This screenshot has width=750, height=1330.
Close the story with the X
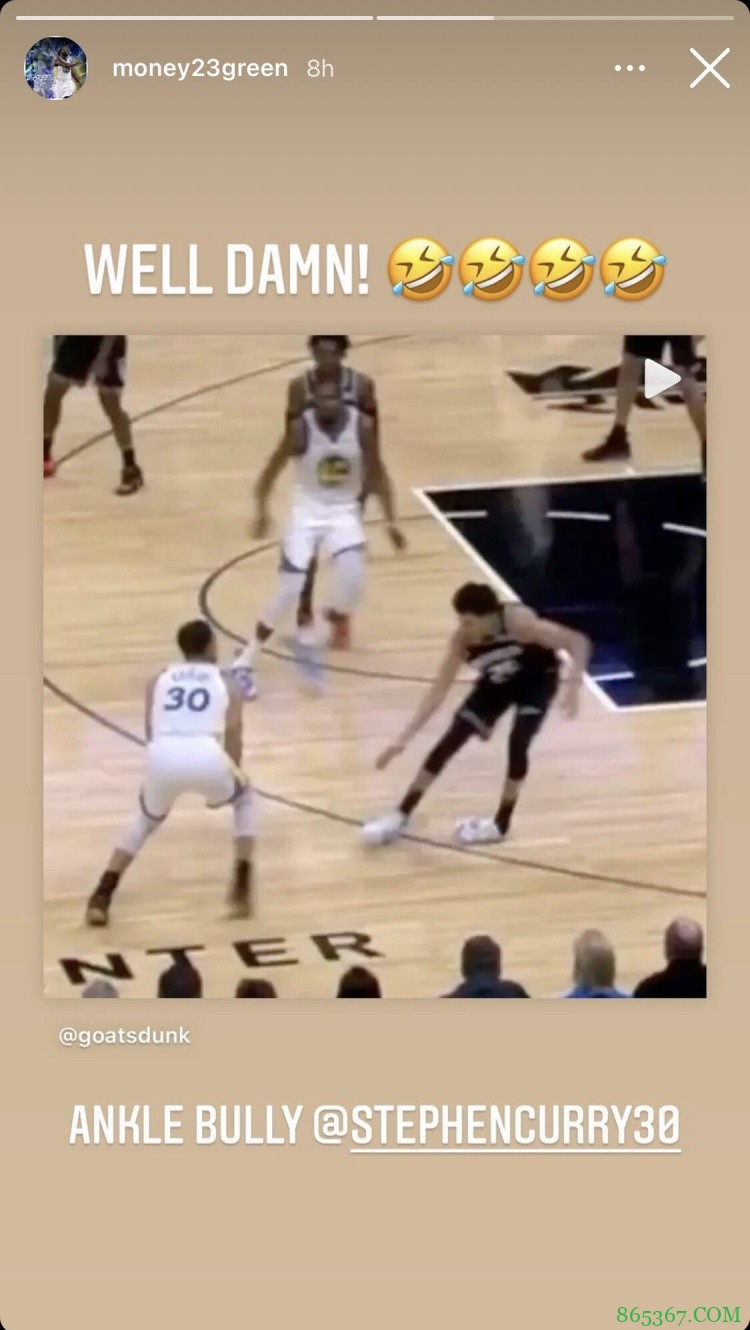pos(709,68)
